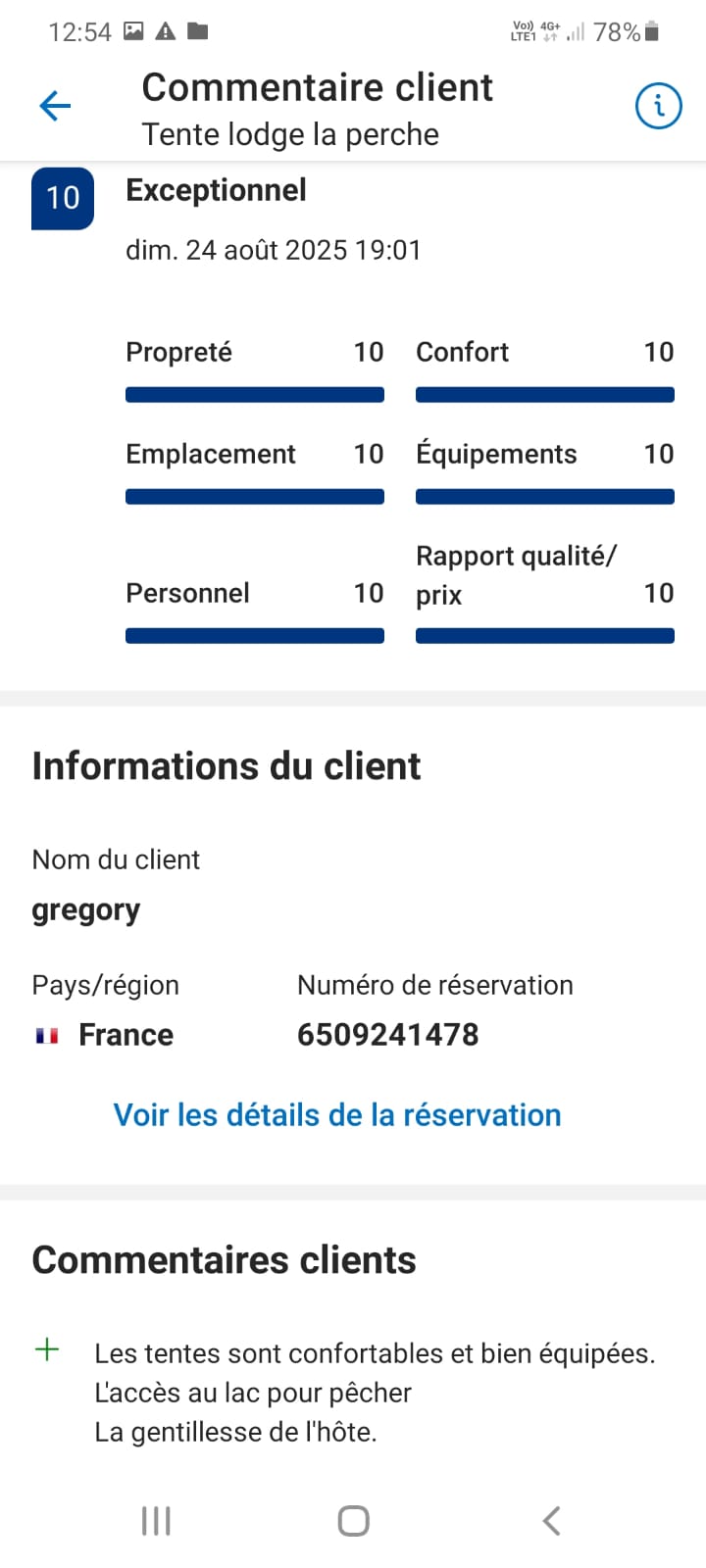Open the info icon in the header
706x1568 pixels.
(x=658, y=105)
